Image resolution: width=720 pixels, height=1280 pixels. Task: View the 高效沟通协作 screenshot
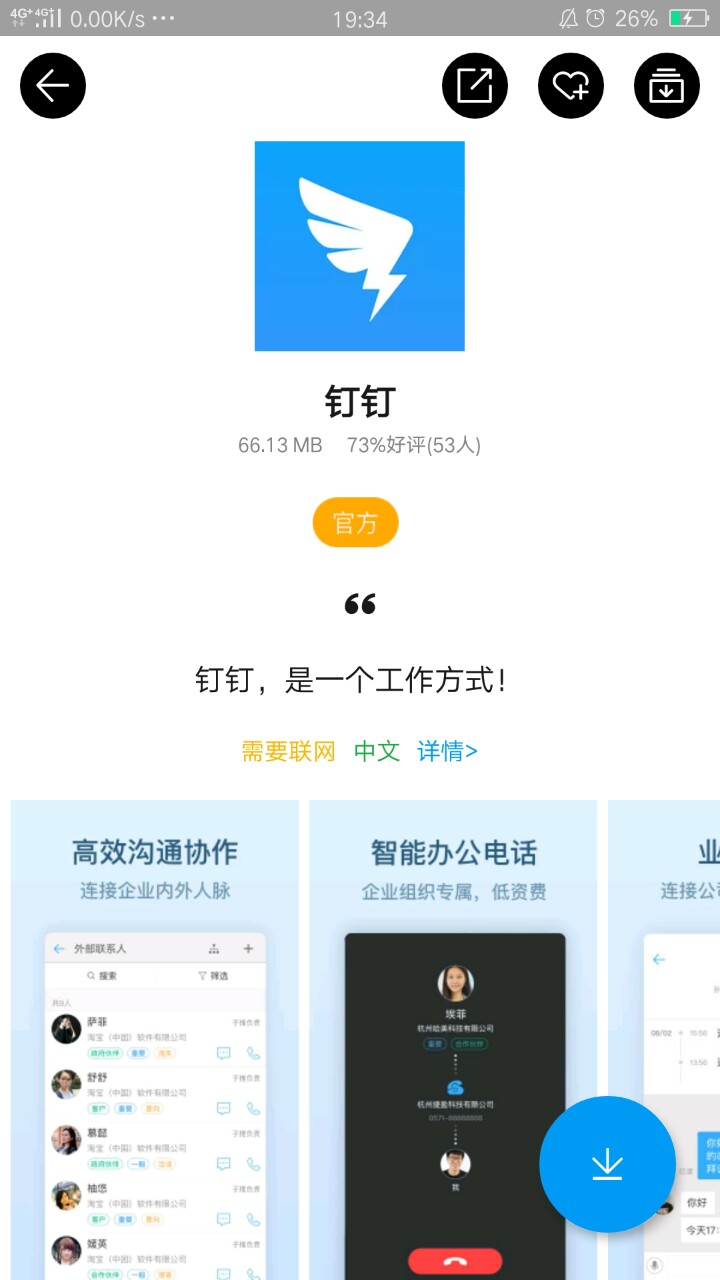[155, 1040]
